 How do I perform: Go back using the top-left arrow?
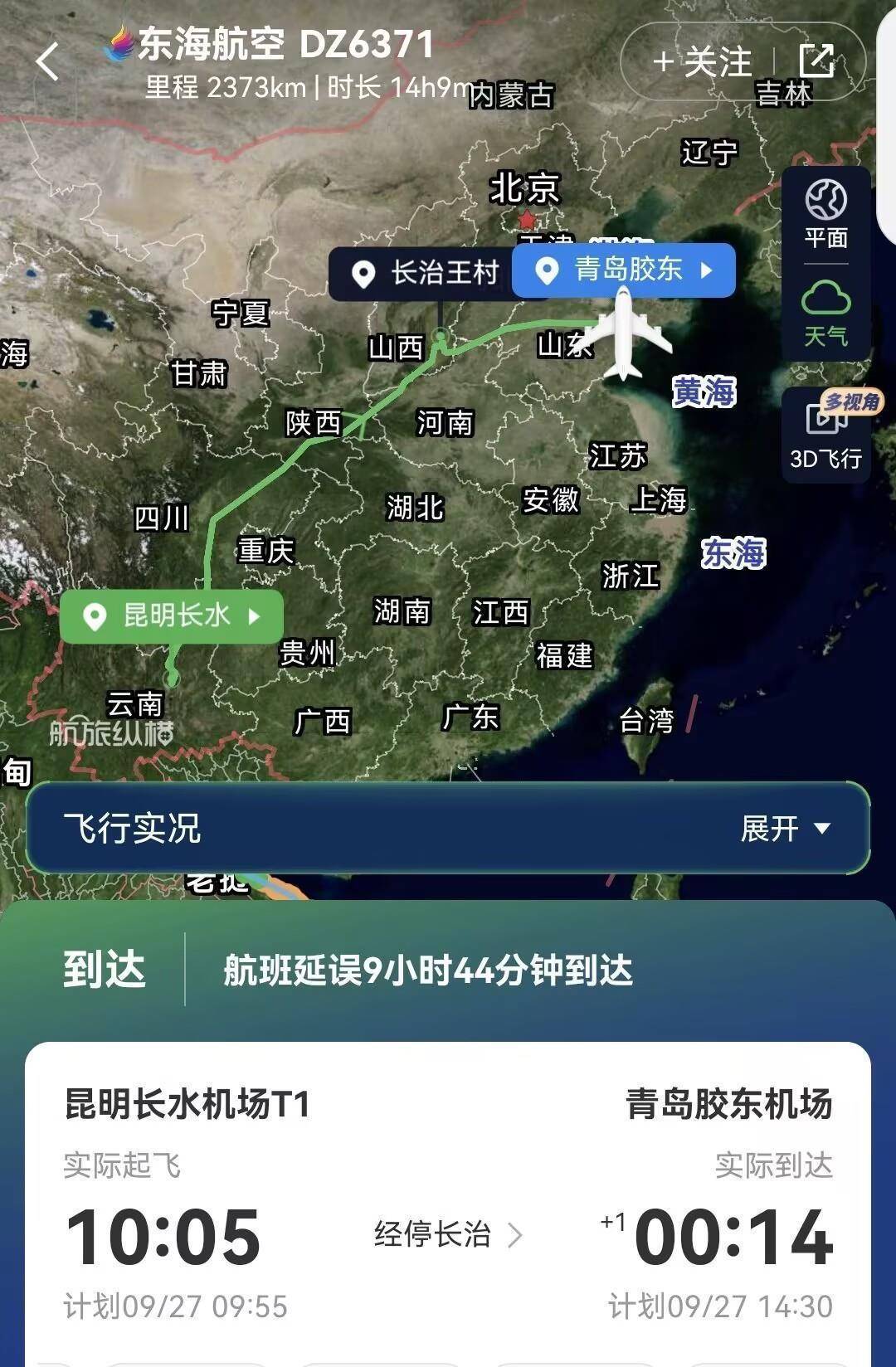point(48,61)
